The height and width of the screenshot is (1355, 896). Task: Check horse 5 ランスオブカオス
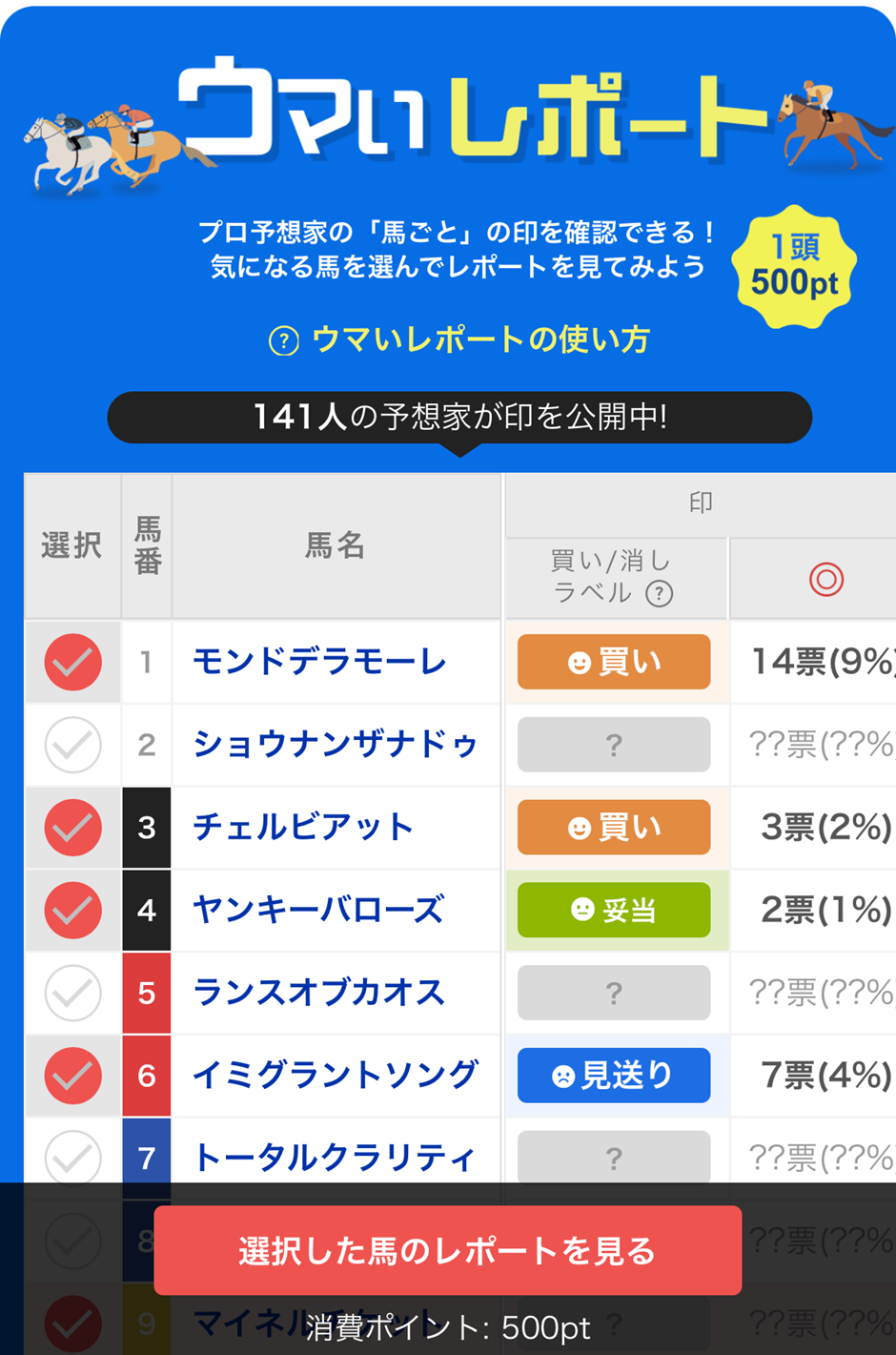(72, 993)
